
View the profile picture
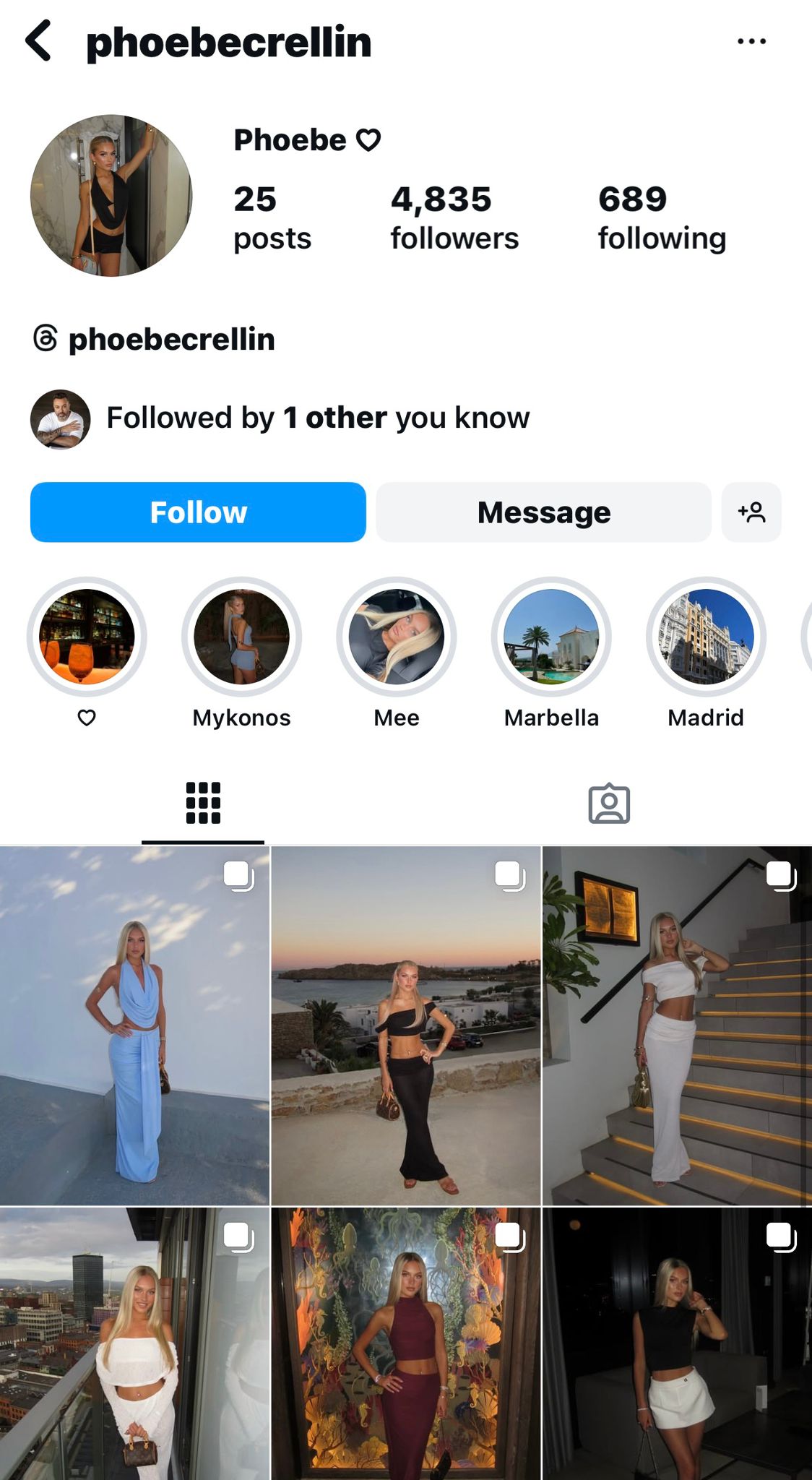pyautogui.click(x=111, y=195)
